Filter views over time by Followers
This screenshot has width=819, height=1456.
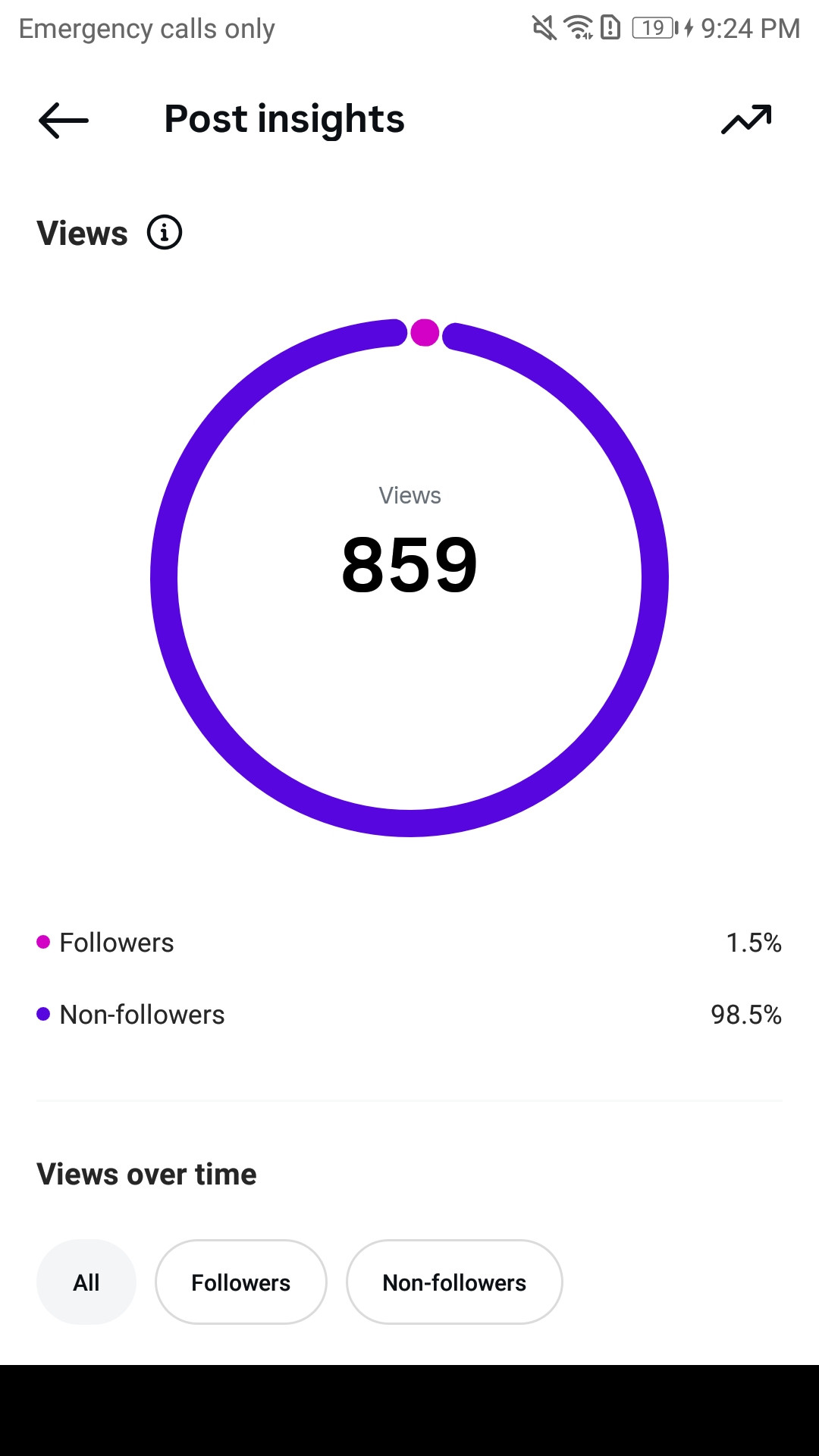tap(241, 1282)
